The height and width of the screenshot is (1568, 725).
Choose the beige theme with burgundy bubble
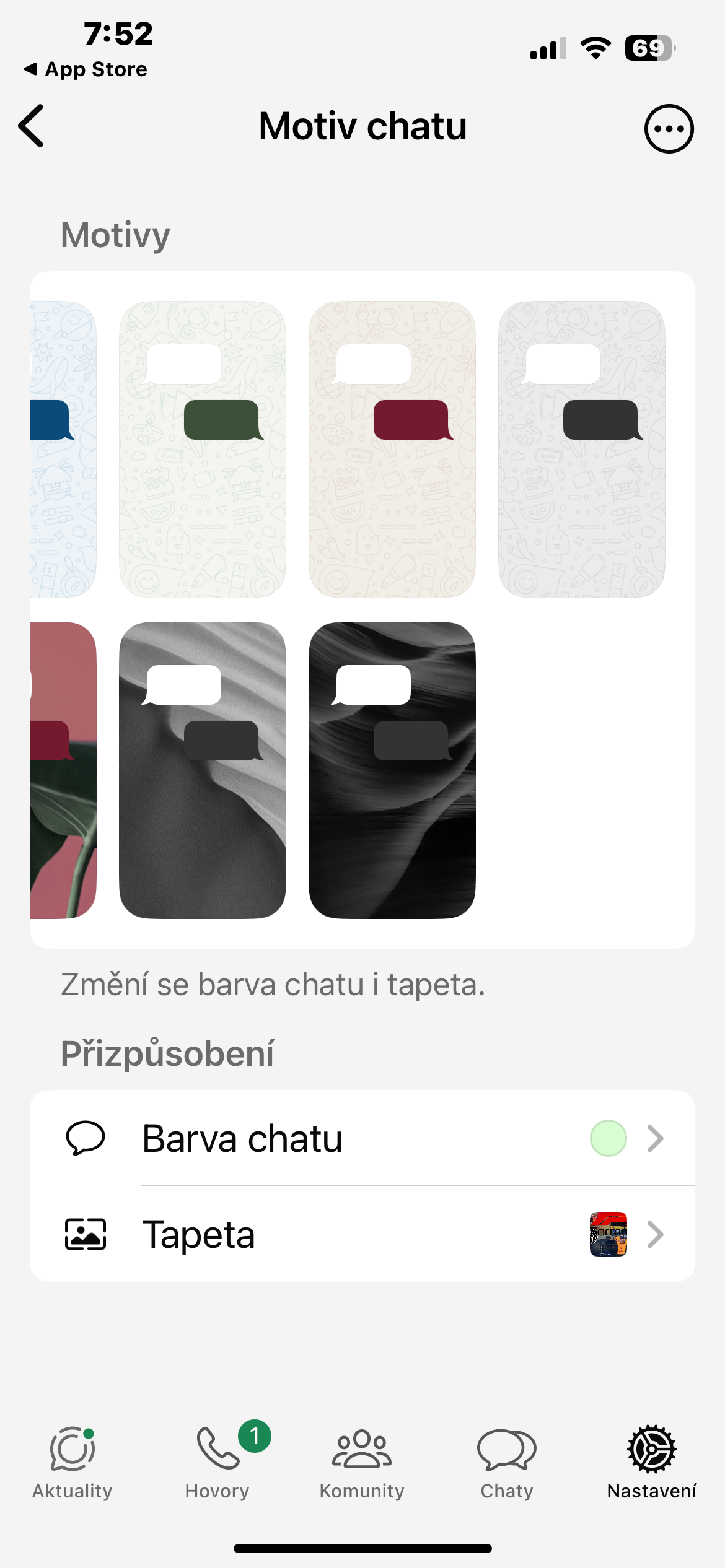coord(392,450)
